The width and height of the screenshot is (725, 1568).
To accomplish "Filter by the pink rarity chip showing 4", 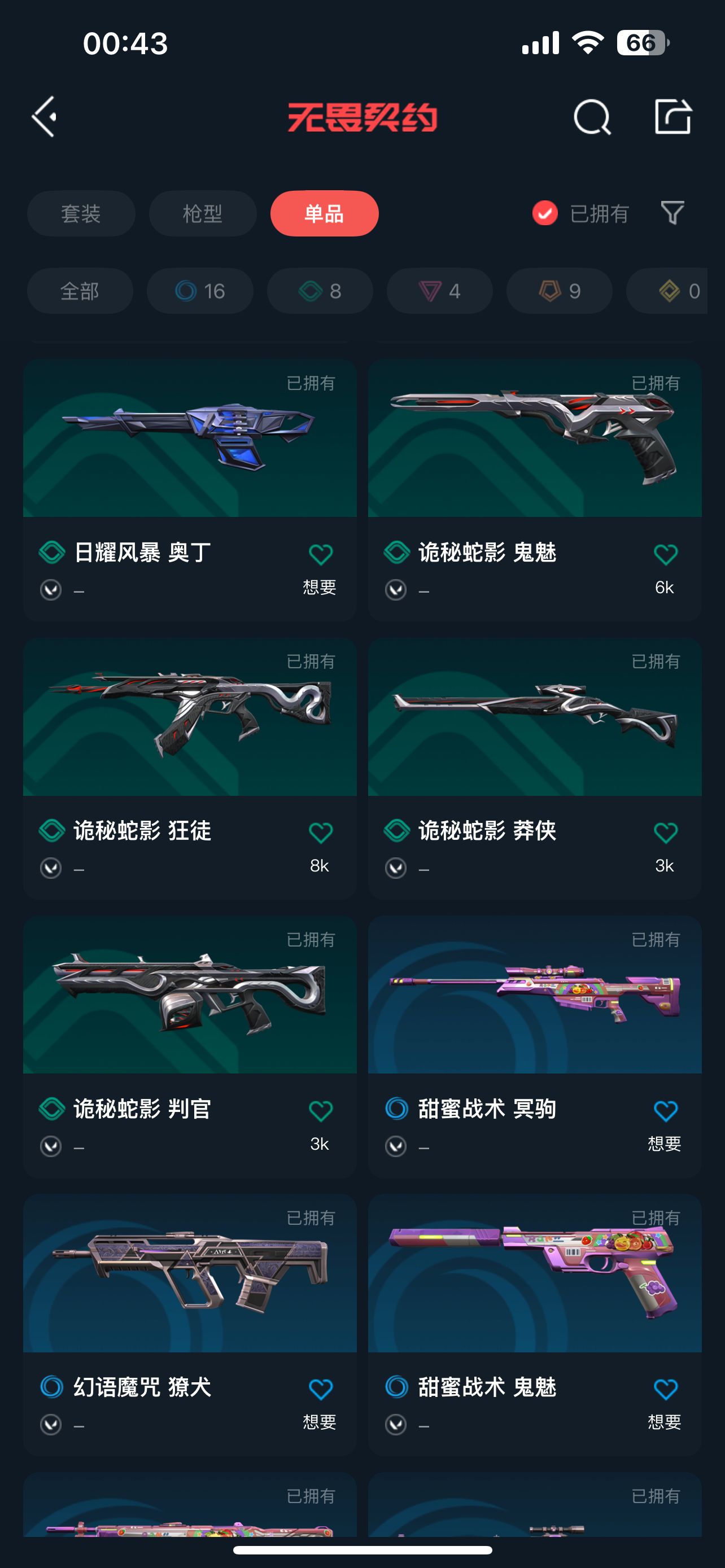I will pyautogui.click(x=439, y=292).
